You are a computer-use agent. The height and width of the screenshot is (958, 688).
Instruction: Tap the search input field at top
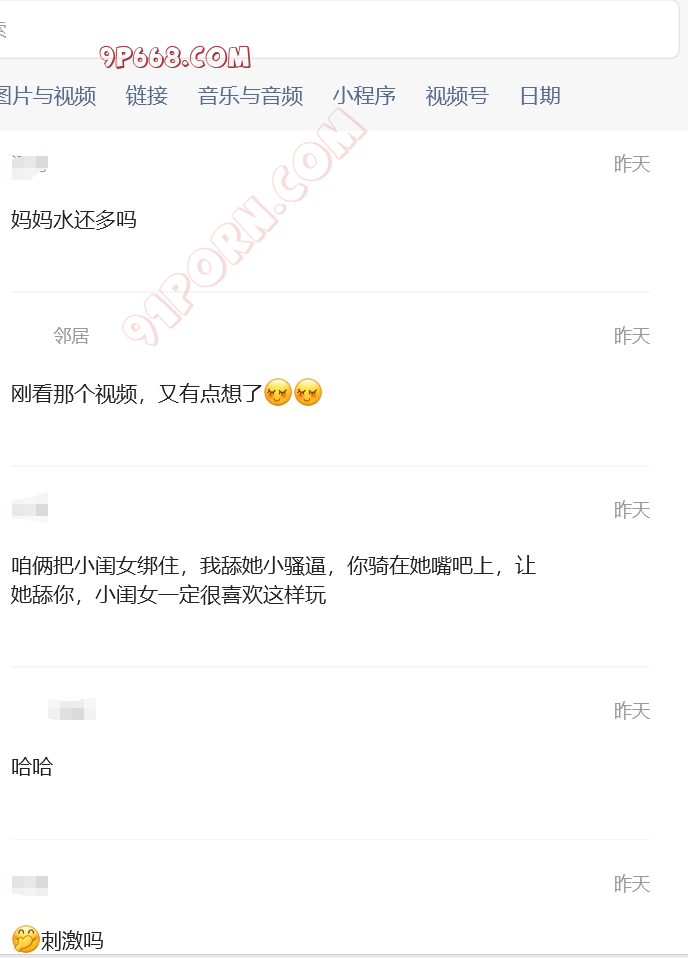pyautogui.click(x=340, y=28)
